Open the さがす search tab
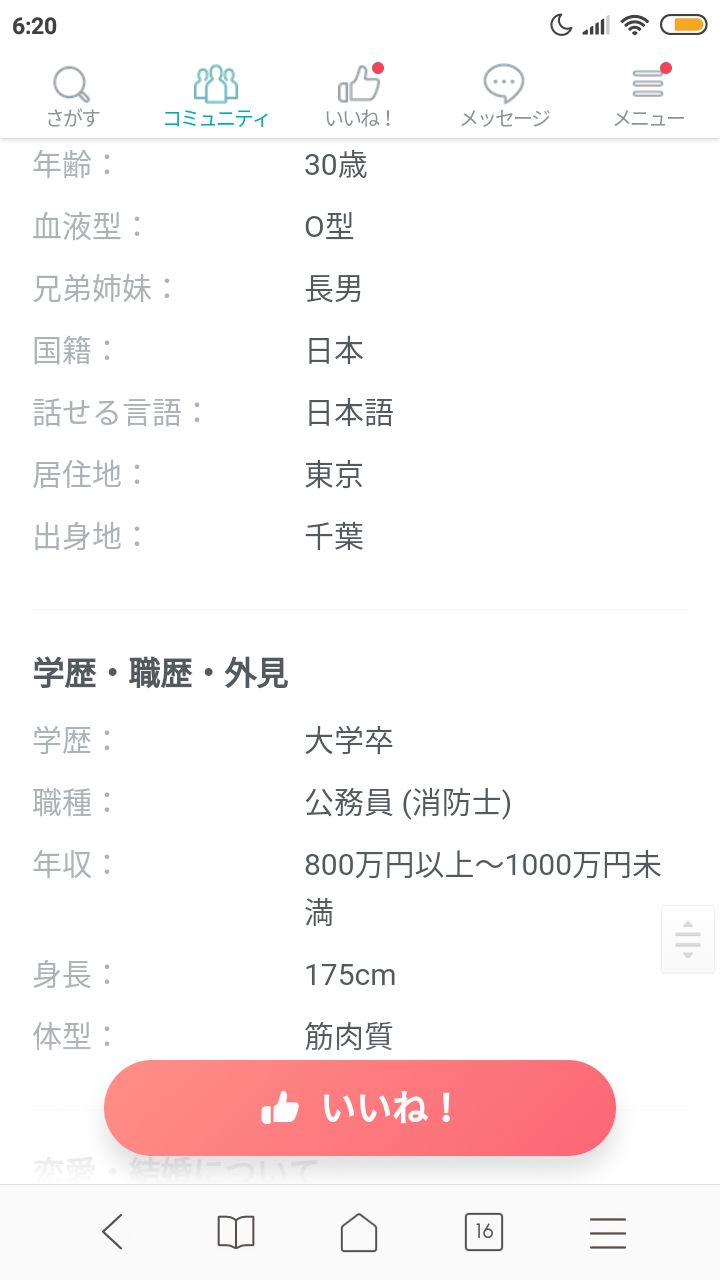Image resolution: width=720 pixels, height=1280 pixels. tap(73, 97)
